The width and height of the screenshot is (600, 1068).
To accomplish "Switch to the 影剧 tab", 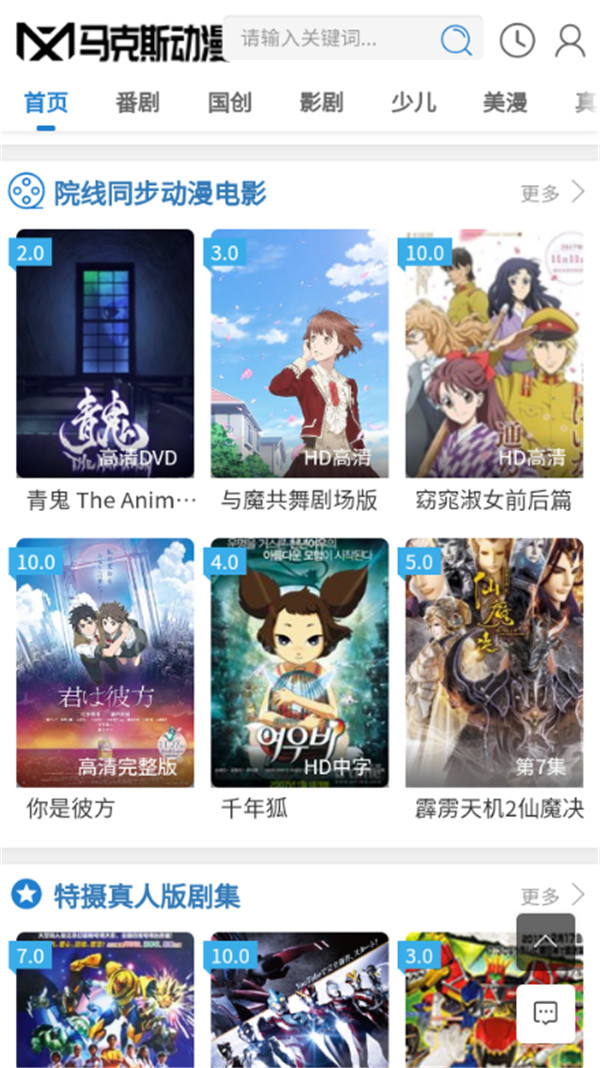I will 321,102.
